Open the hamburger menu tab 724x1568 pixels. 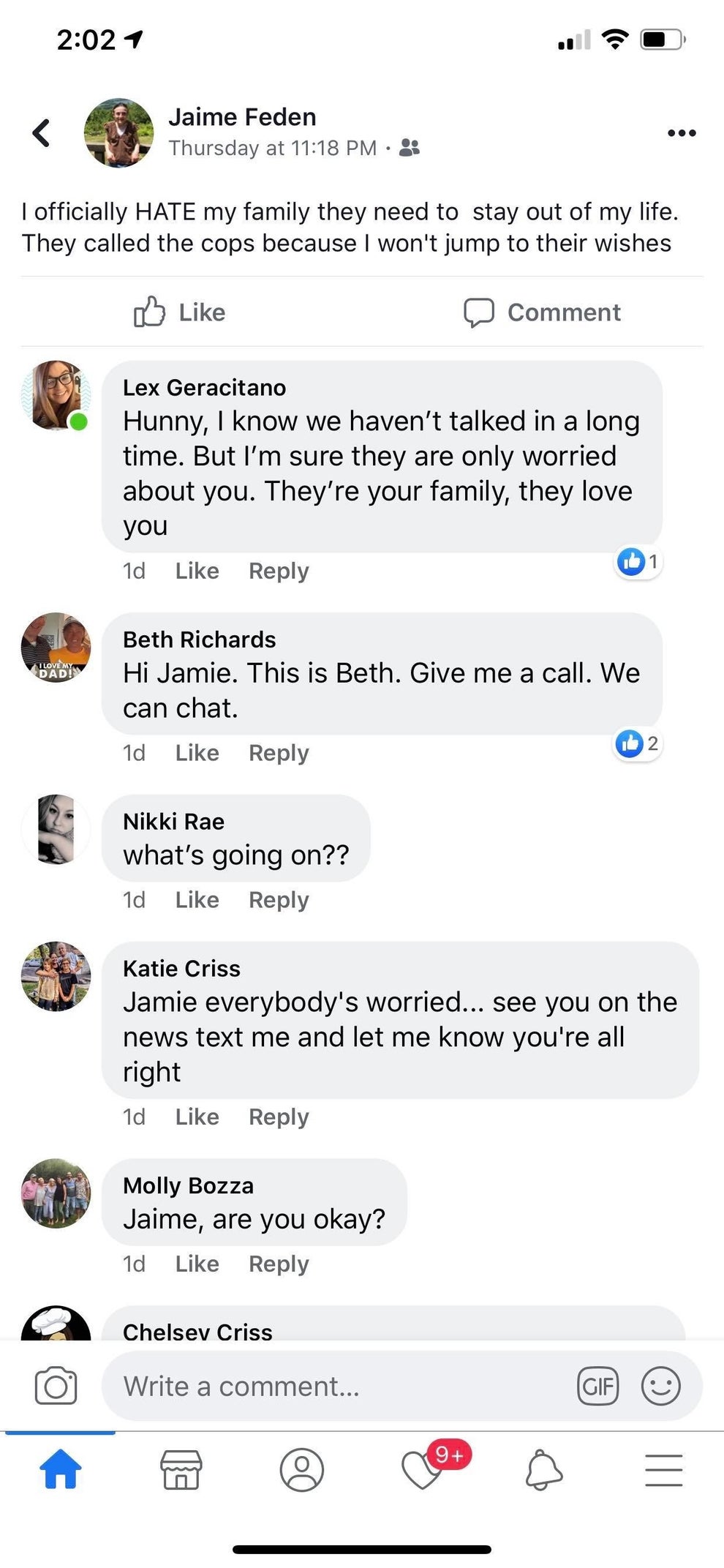[663, 1469]
